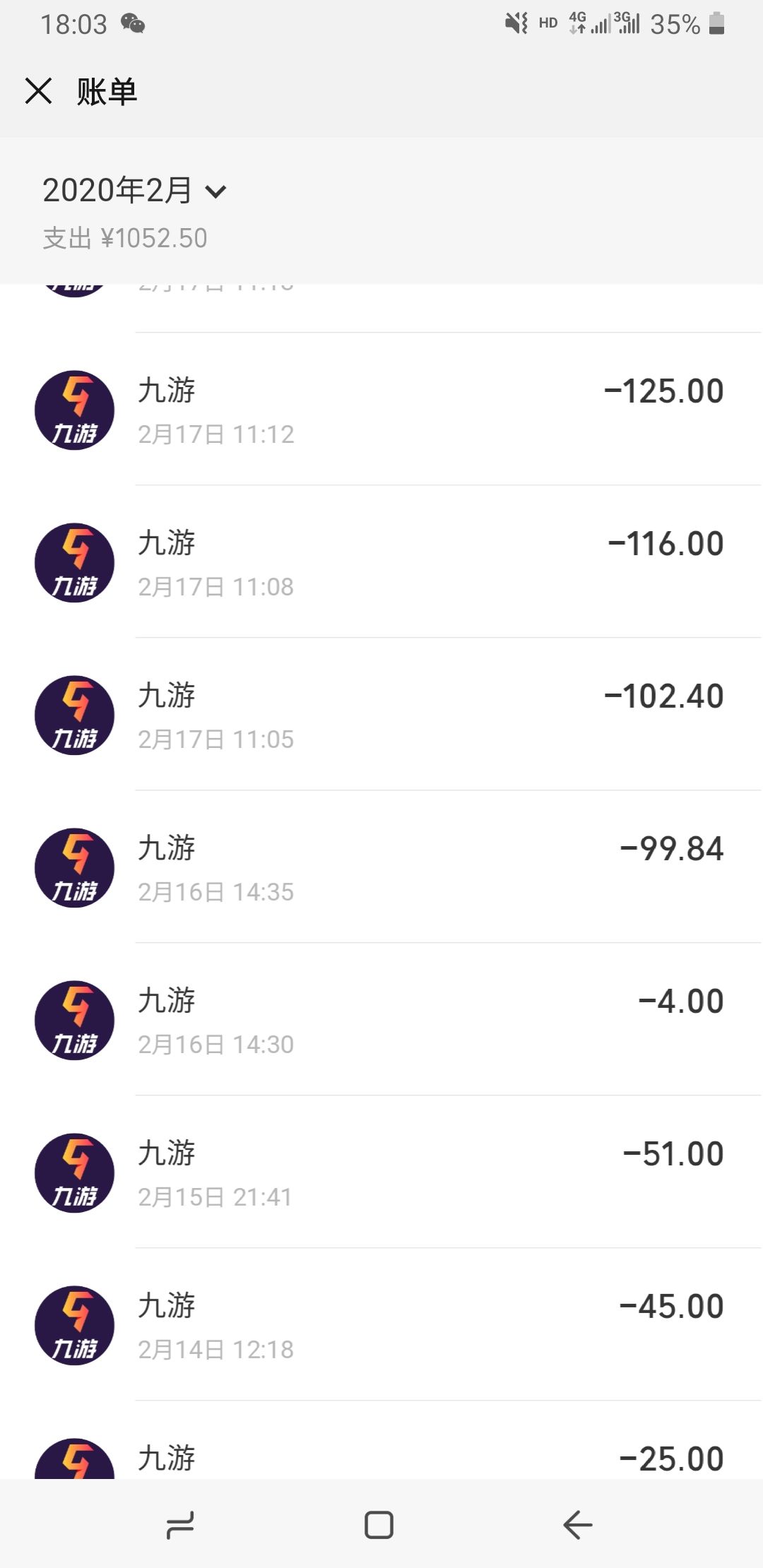Open the 九游 transaction of -102.40
763x1568 pixels.
tap(381, 715)
